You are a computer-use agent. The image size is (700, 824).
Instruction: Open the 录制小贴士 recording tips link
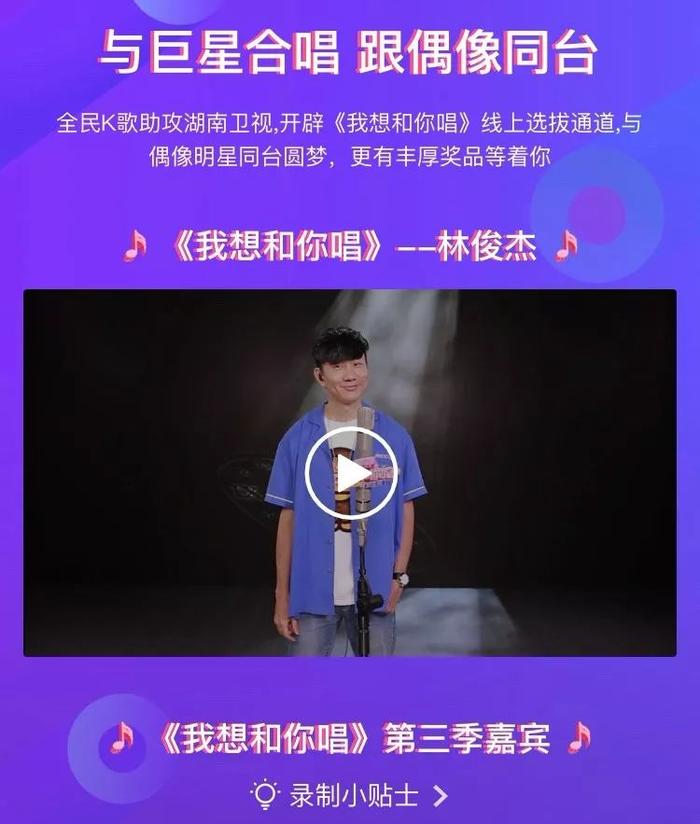(350, 796)
